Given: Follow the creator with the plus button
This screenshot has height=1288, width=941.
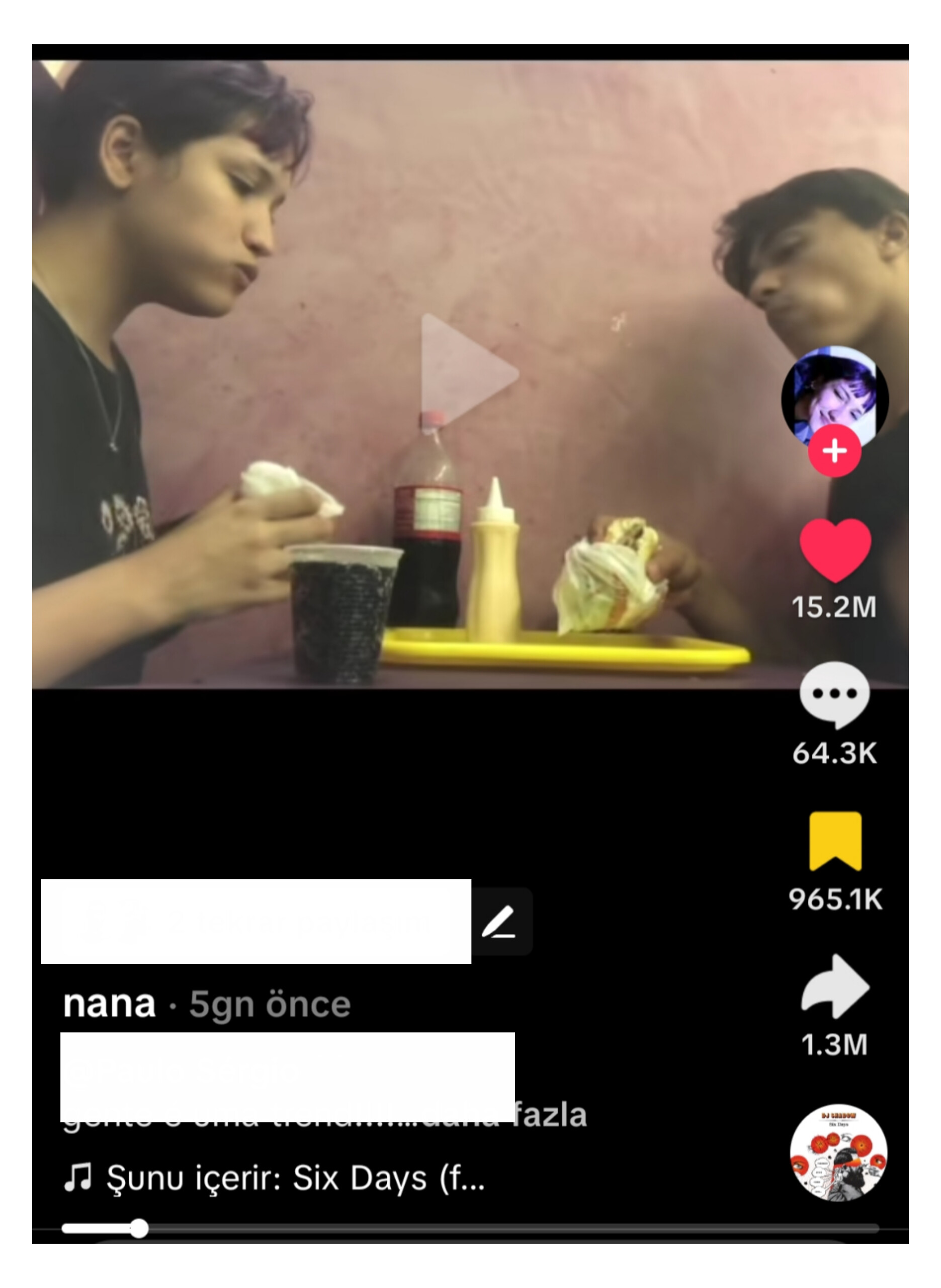Looking at the screenshot, I should (x=834, y=451).
